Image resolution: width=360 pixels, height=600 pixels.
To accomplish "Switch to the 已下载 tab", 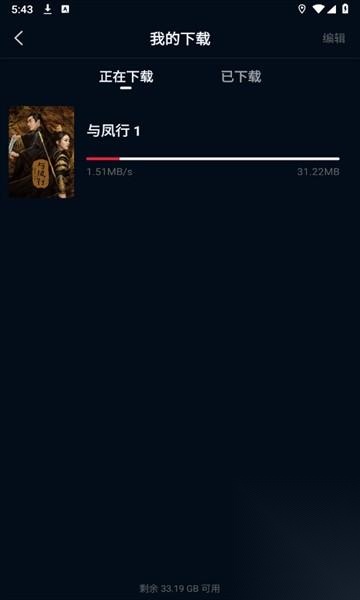I will 241,77.
